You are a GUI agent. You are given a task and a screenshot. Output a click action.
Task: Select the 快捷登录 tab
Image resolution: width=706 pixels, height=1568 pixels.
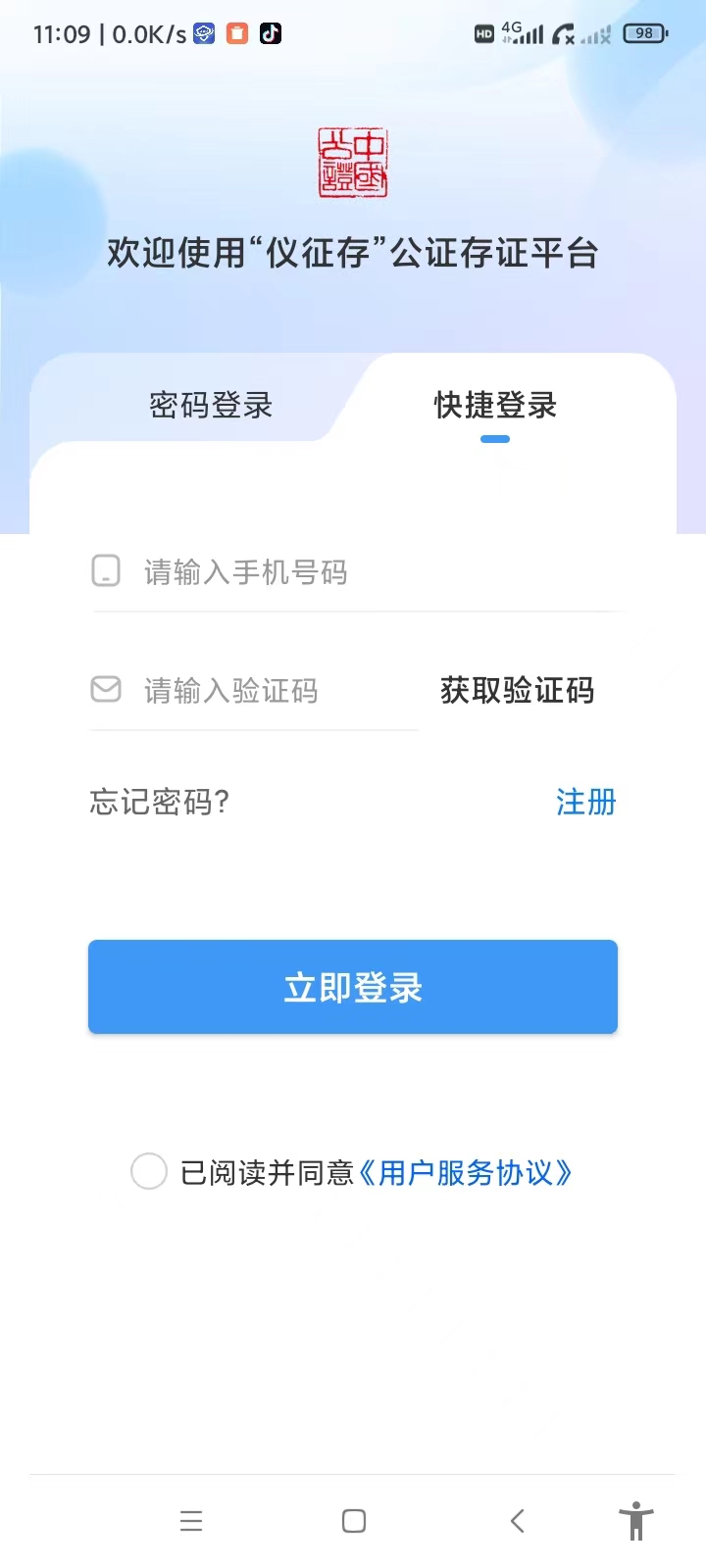click(493, 405)
